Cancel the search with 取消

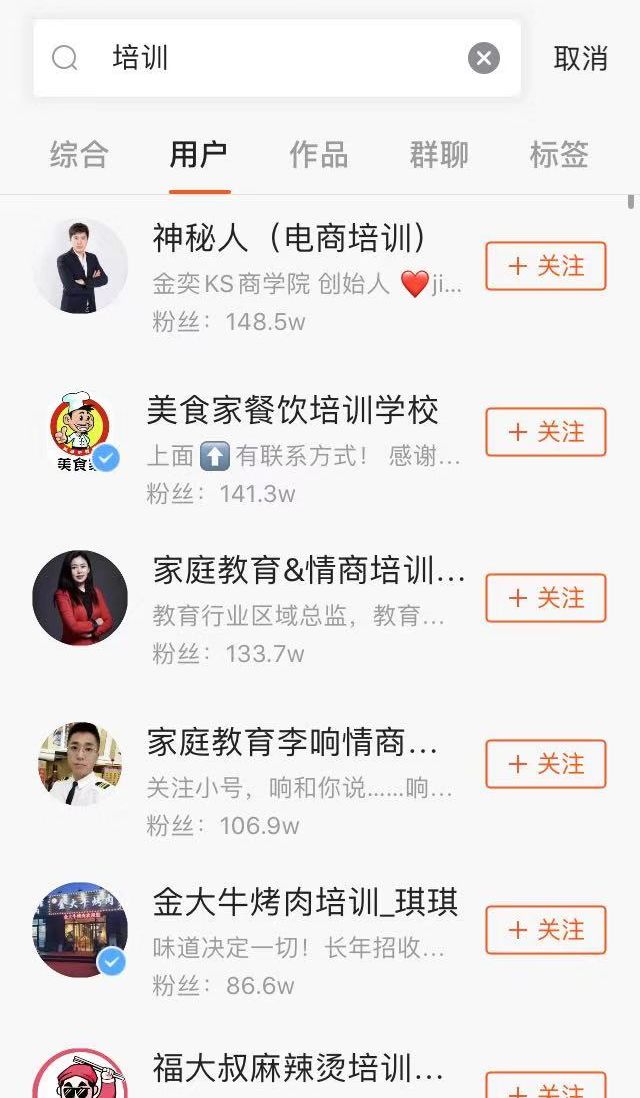click(x=581, y=58)
